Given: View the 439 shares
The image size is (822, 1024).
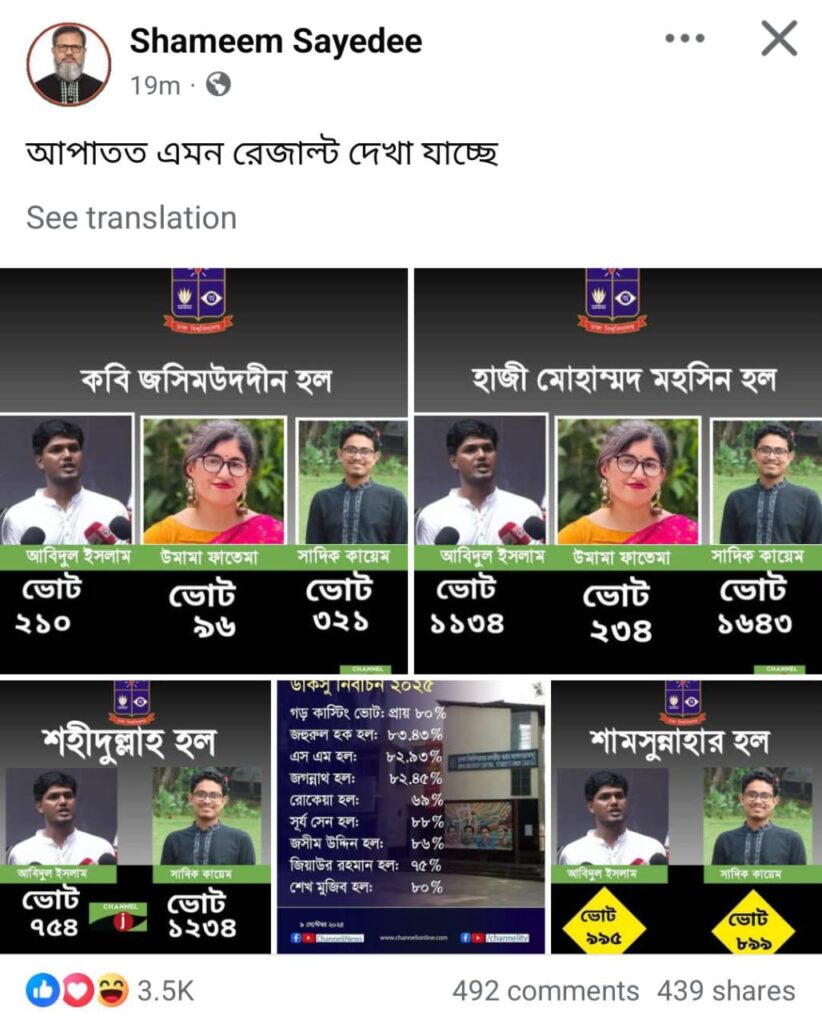Looking at the screenshot, I should [726, 991].
